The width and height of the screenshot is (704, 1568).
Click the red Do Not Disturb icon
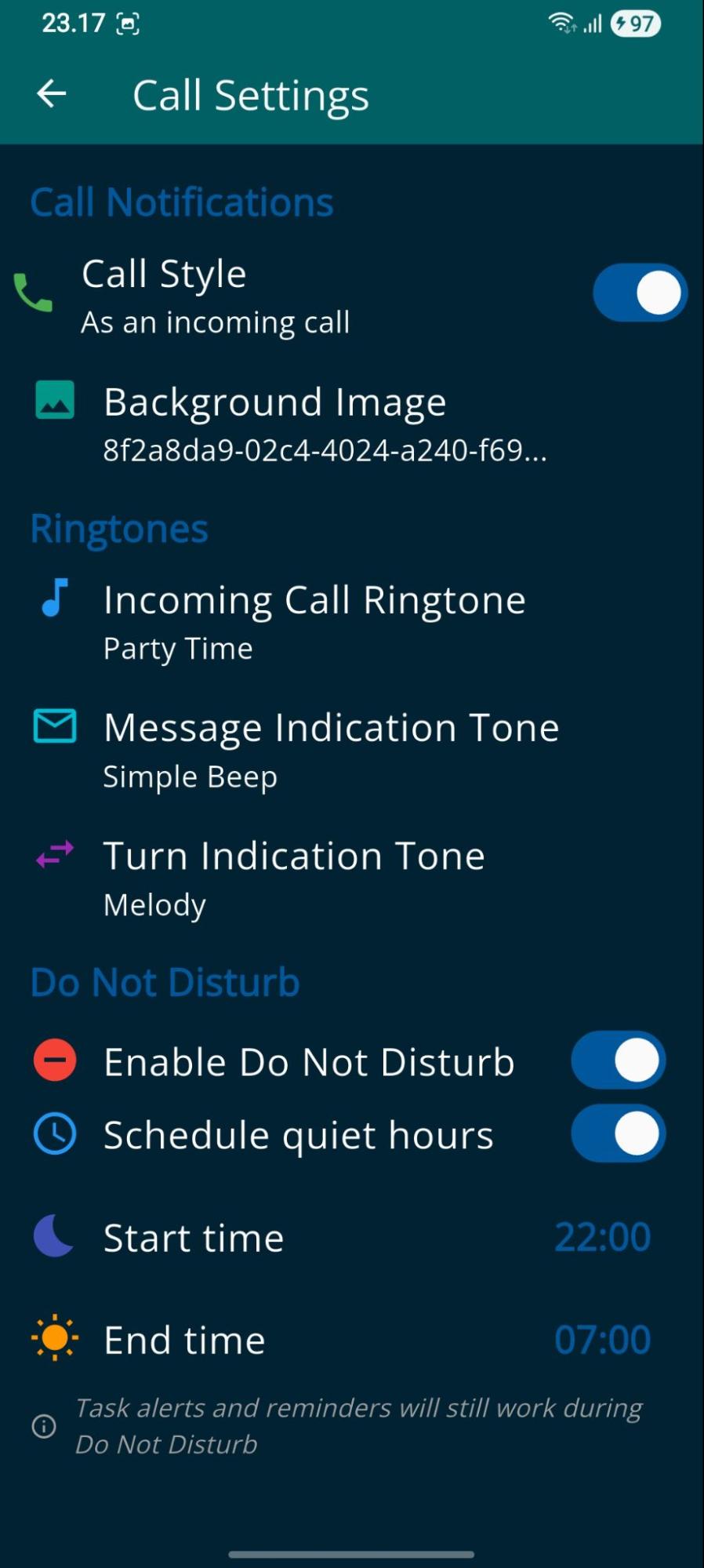click(54, 1060)
